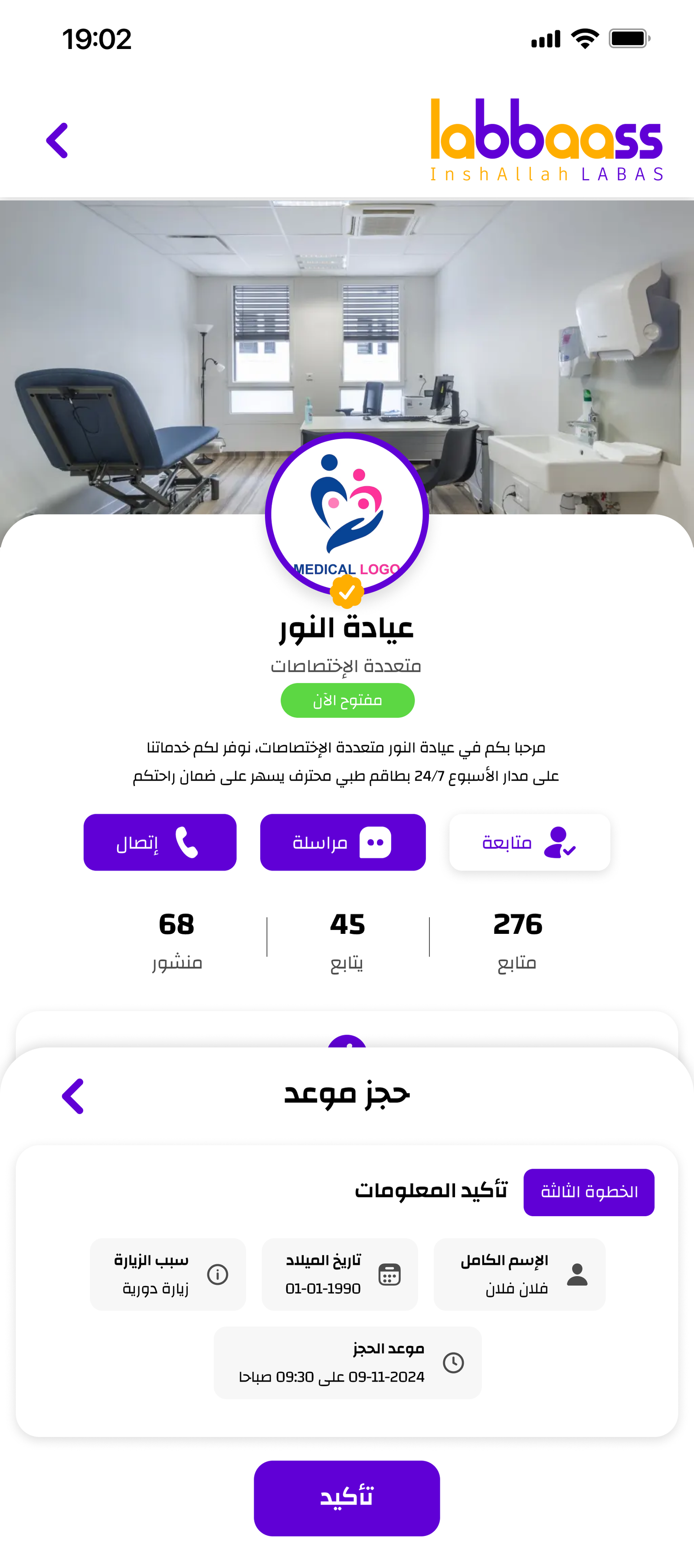Go back using the top header arrow
This screenshot has width=694, height=1568.
57,141
